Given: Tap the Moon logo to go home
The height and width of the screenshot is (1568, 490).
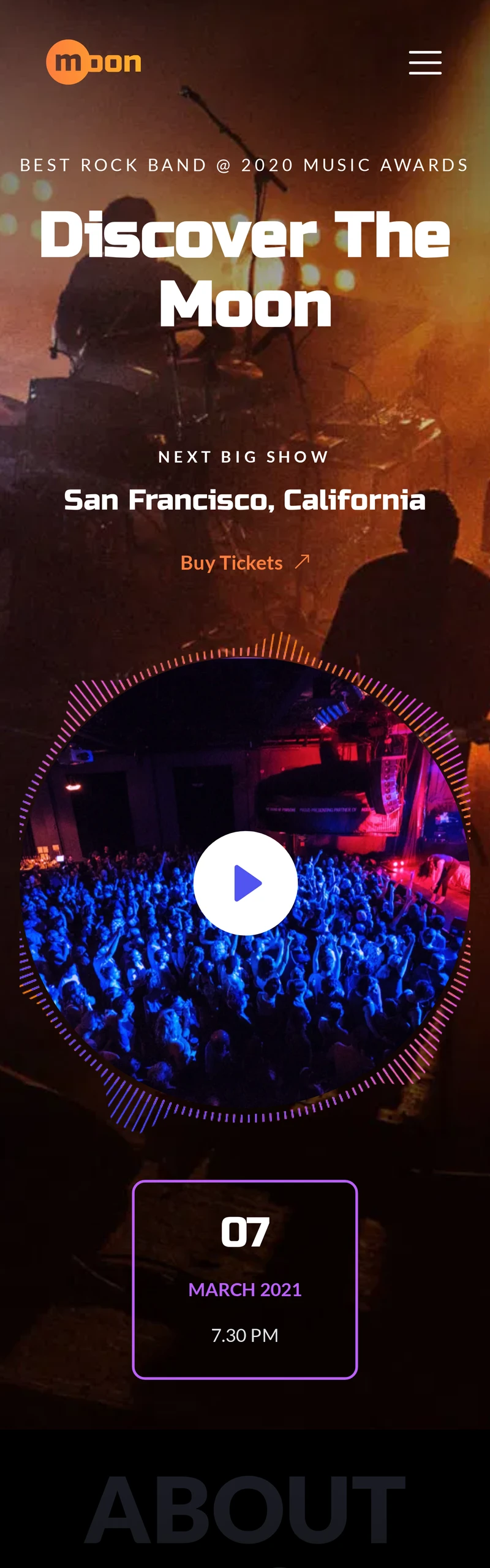Looking at the screenshot, I should (94, 62).
